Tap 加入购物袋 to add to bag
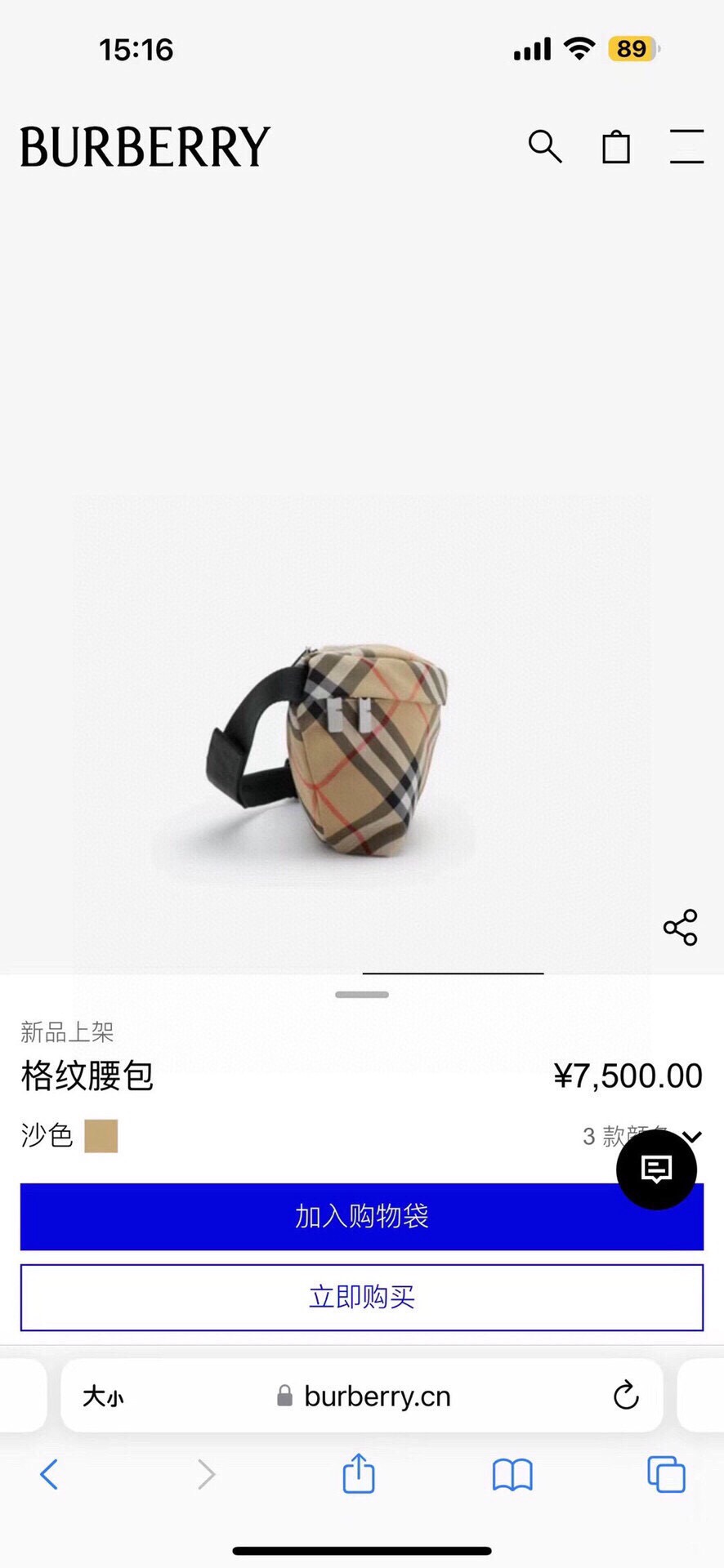Screen dimensions: 724x1568 tap(361, 1216)
